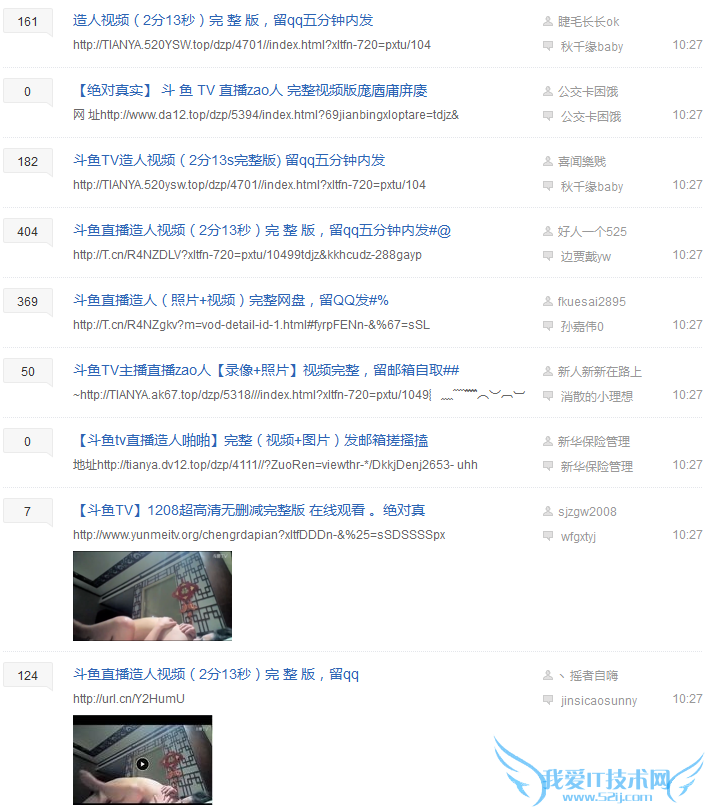The image size is (710, 812).
Task: View replier jinsicaosunny's profile
Action: click(598, 700)
